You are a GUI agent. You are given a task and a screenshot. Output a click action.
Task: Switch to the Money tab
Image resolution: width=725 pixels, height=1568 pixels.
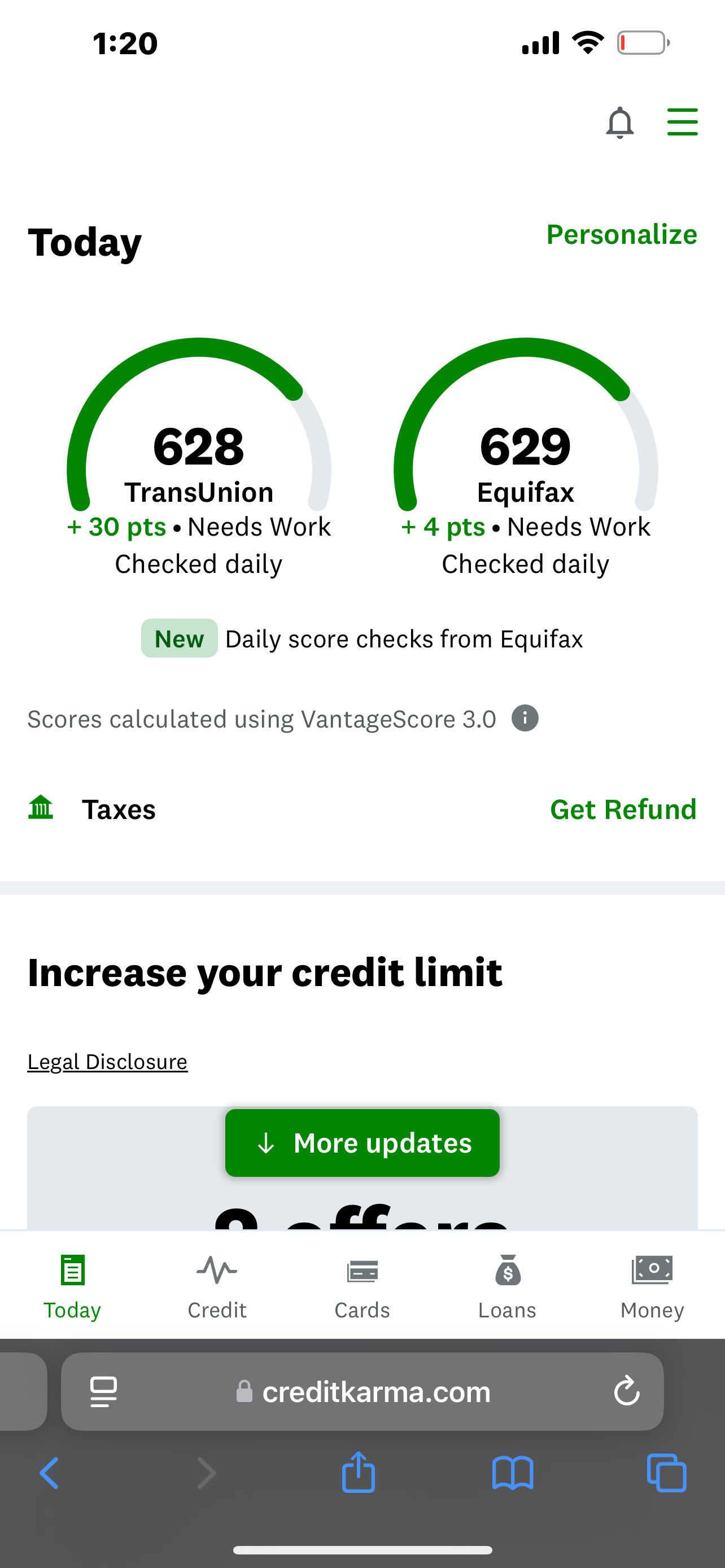point(652,1286)
